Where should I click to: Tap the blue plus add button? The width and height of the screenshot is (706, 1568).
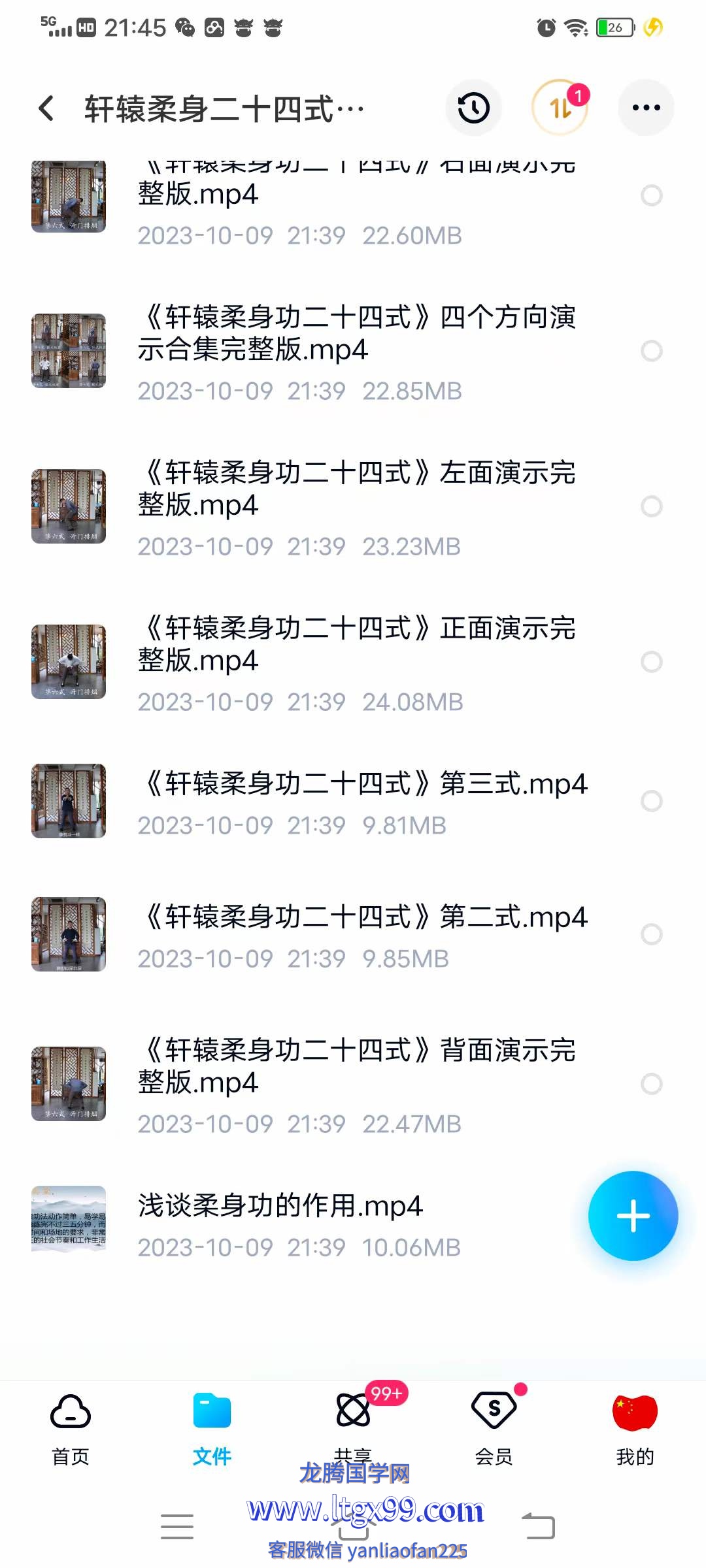[x=633, y=1216]
